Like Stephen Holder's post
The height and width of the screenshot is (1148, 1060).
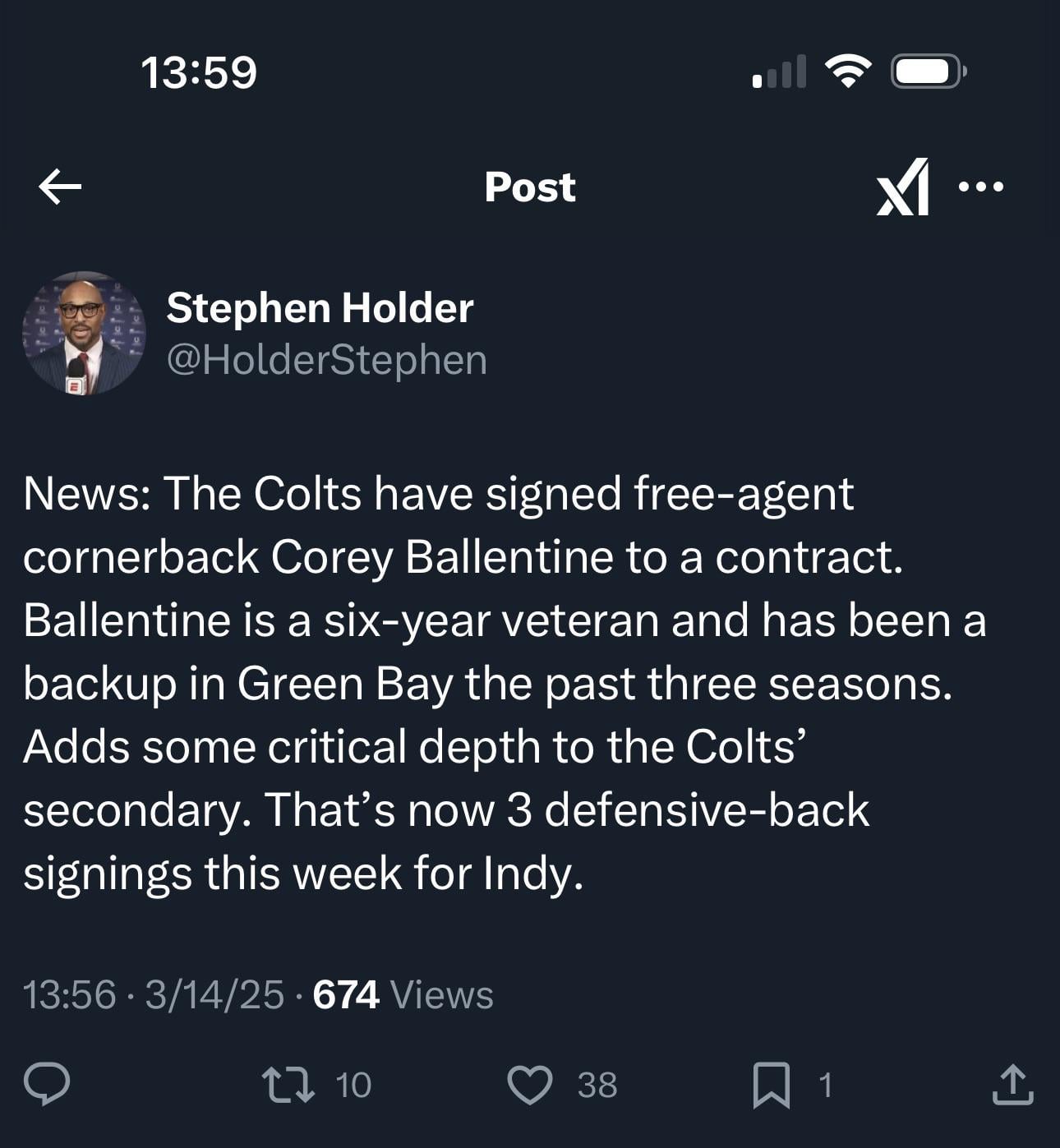[530, 1084]
